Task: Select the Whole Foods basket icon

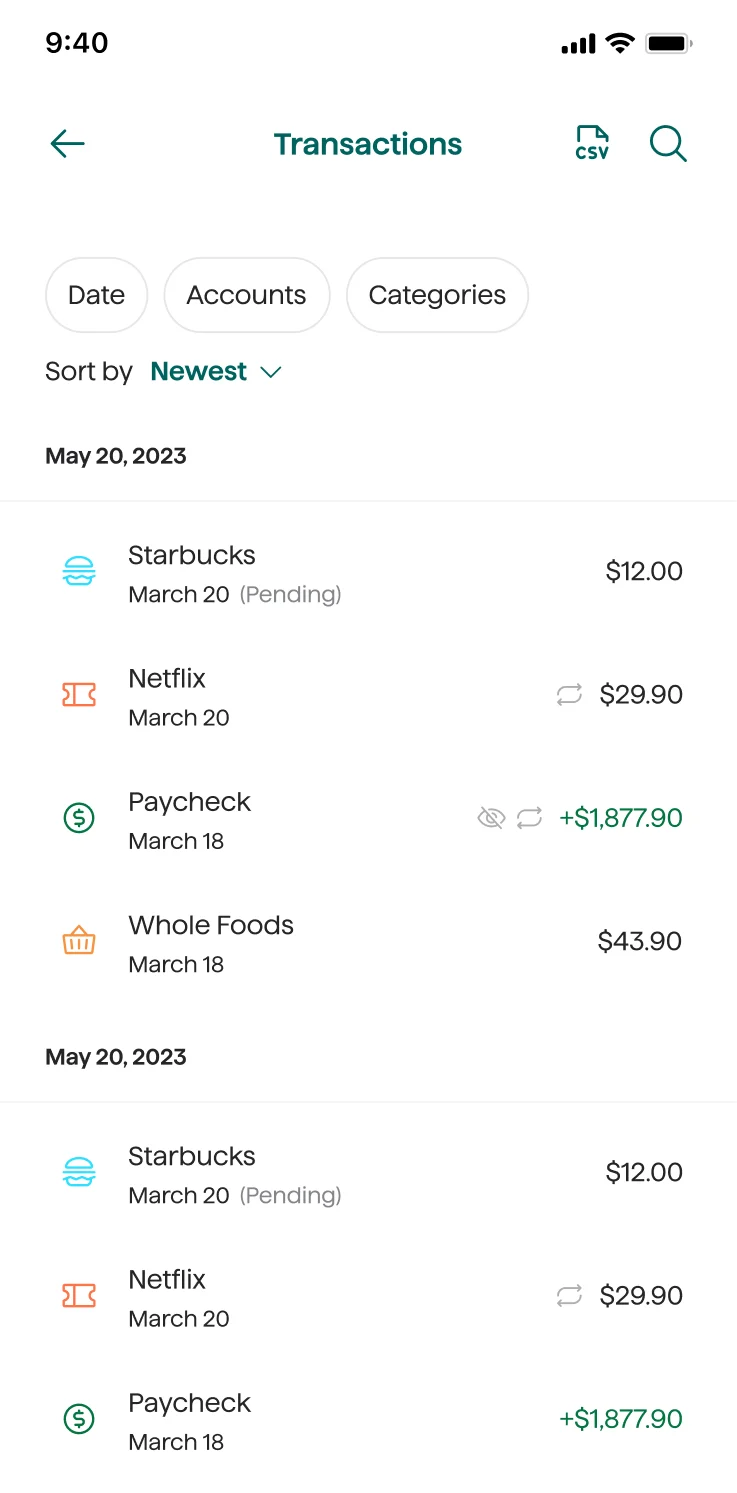Action: coord(79,940)
